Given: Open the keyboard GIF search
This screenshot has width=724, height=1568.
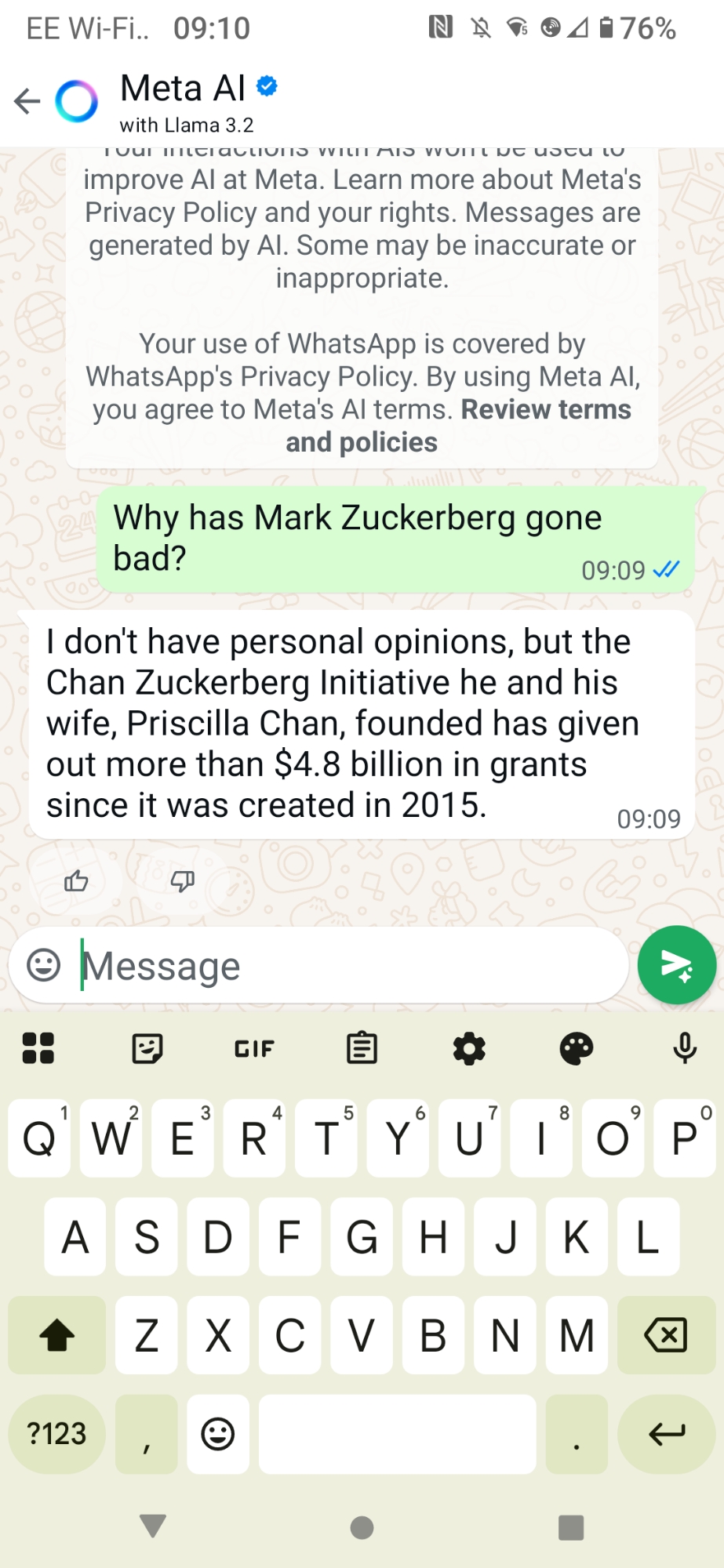Looking at the screenshot, I should pos(254,1048).
